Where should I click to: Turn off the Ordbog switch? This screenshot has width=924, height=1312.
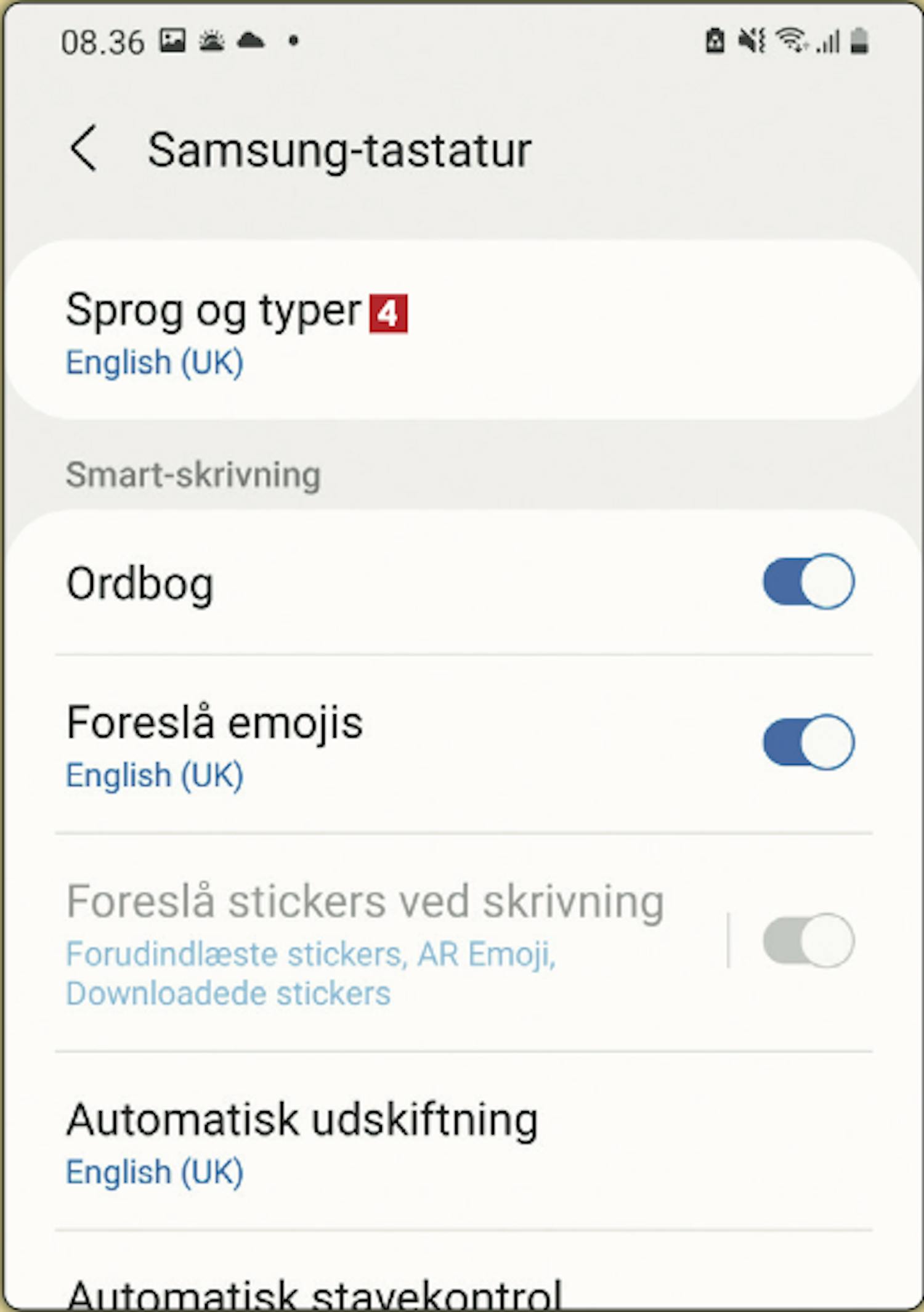[x=808, y=582]
